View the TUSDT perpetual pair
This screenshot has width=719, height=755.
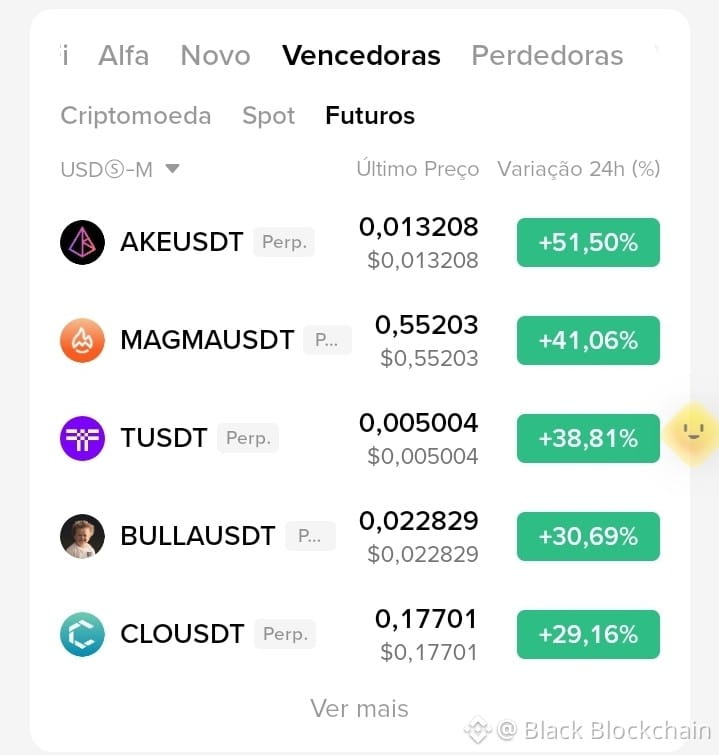click(x=360, y=438)
